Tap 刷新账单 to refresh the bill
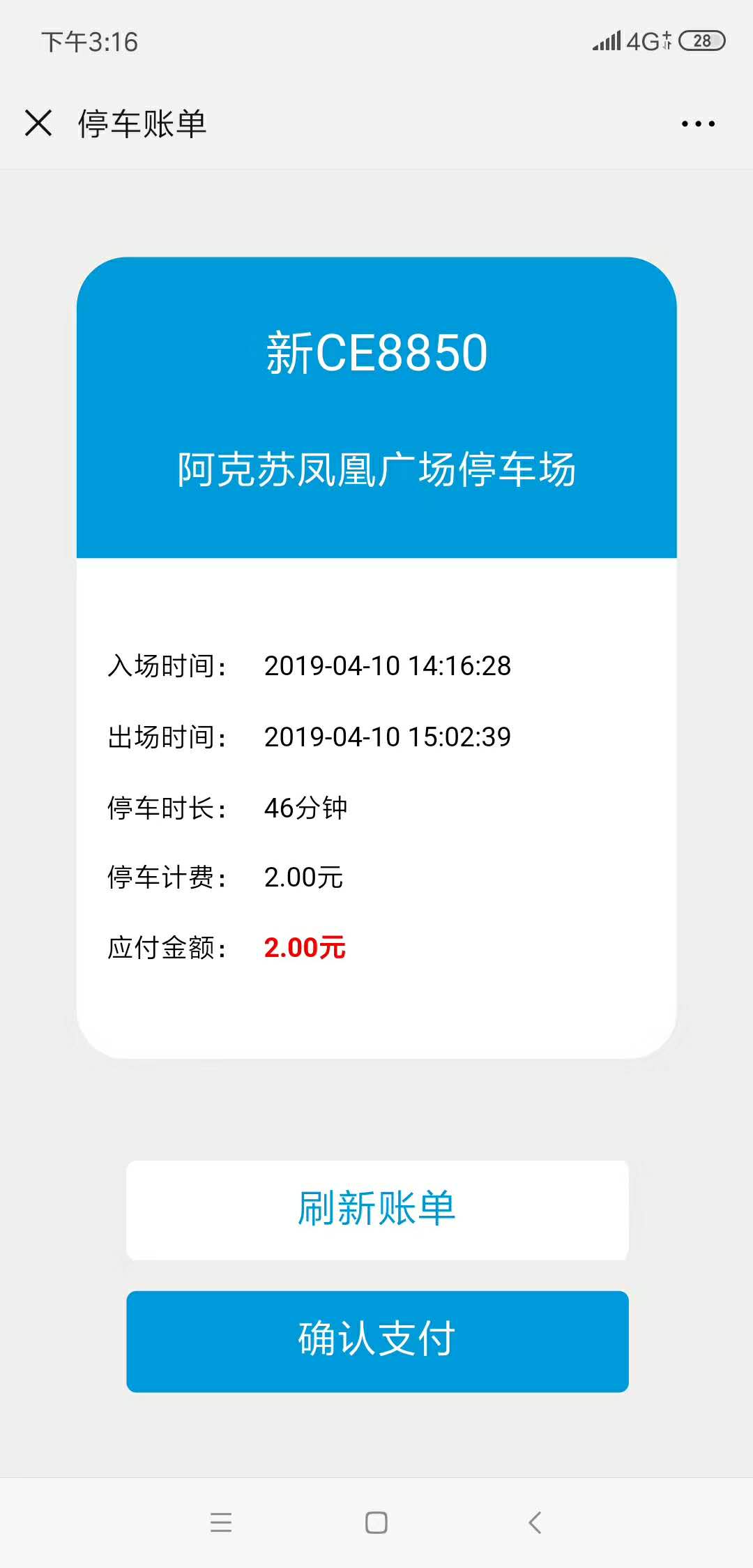Image resolution: width=753 pixels, height=1568 pixels. (x=377, y=1210)
